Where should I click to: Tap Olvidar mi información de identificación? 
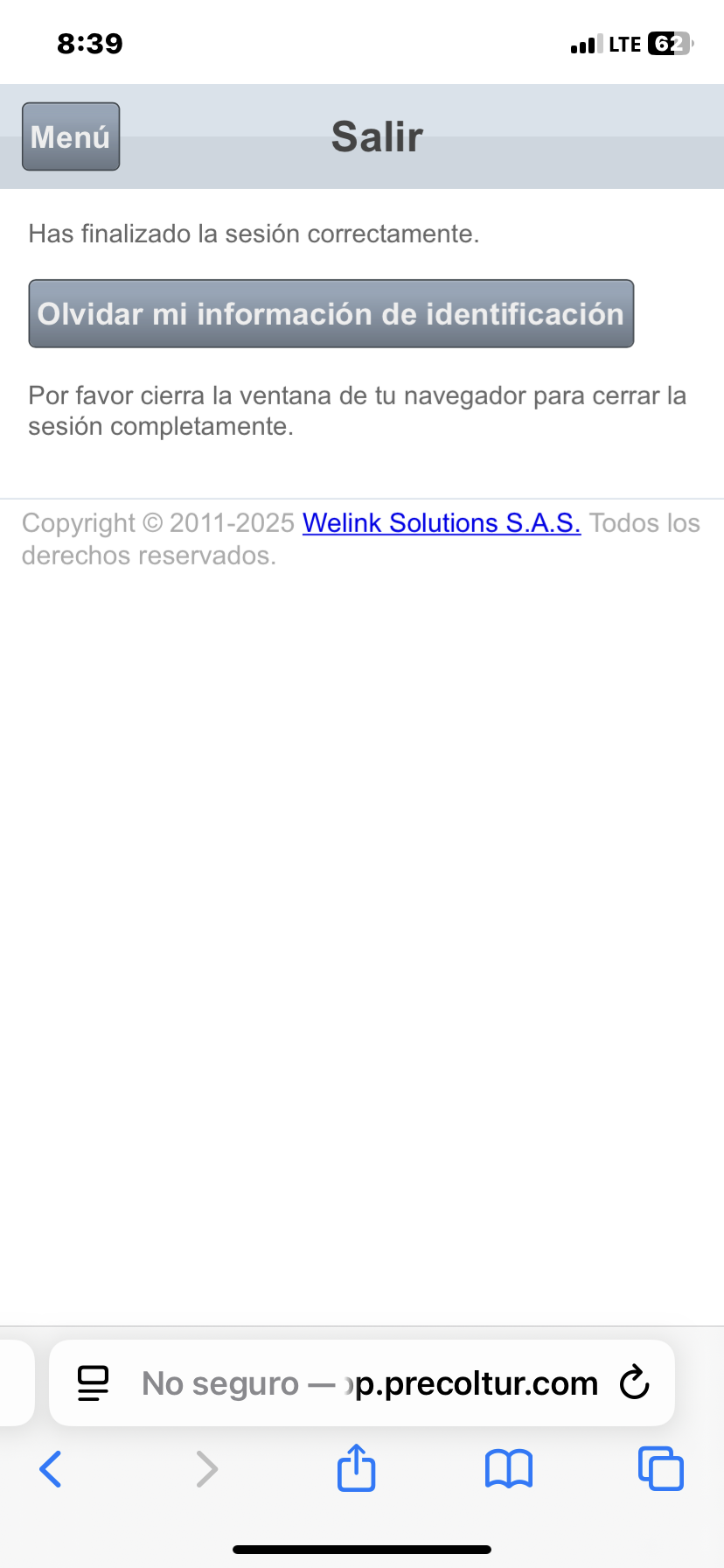[331, 313]
